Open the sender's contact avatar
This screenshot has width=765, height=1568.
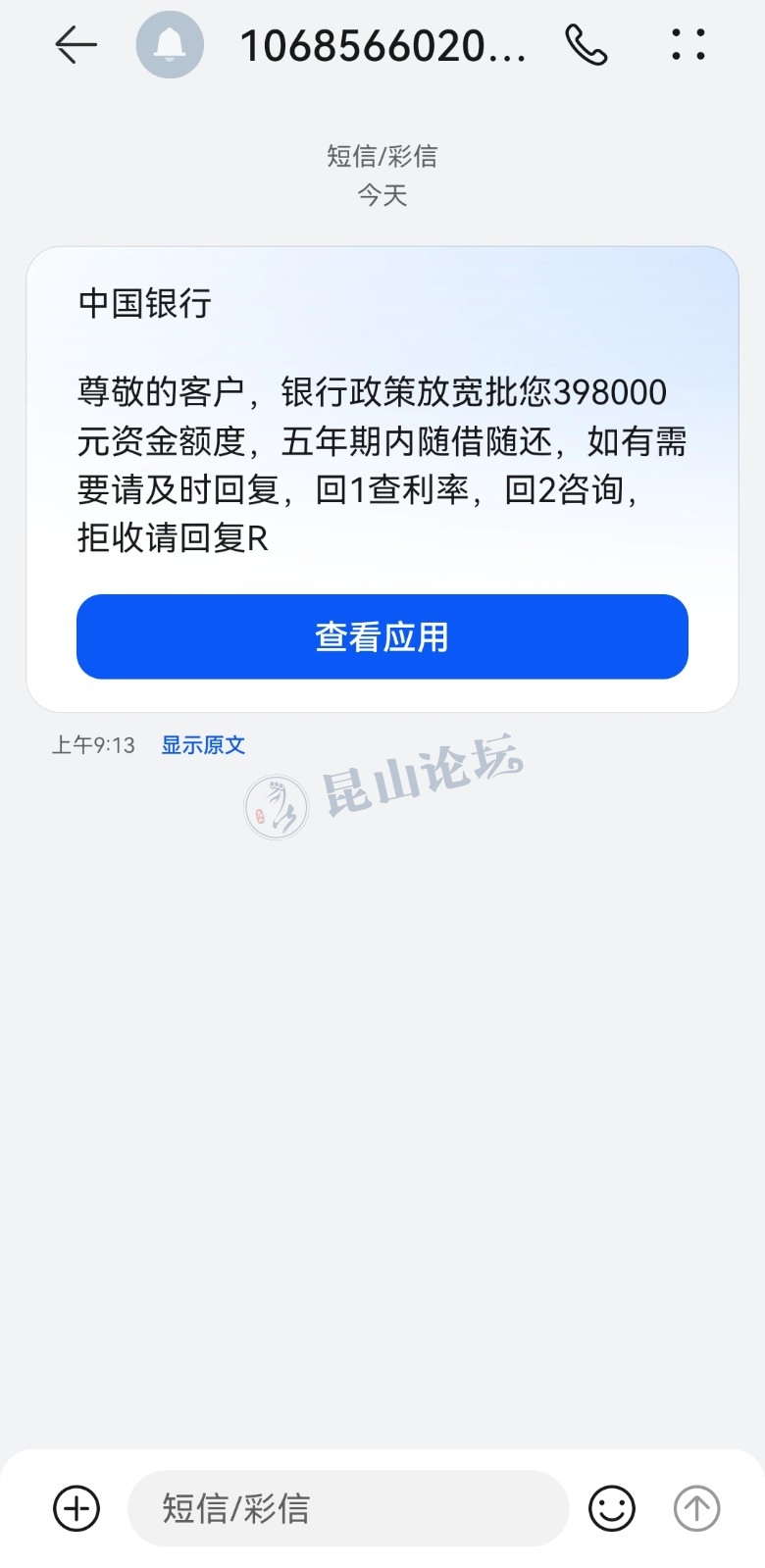click(x=170, y=45)
